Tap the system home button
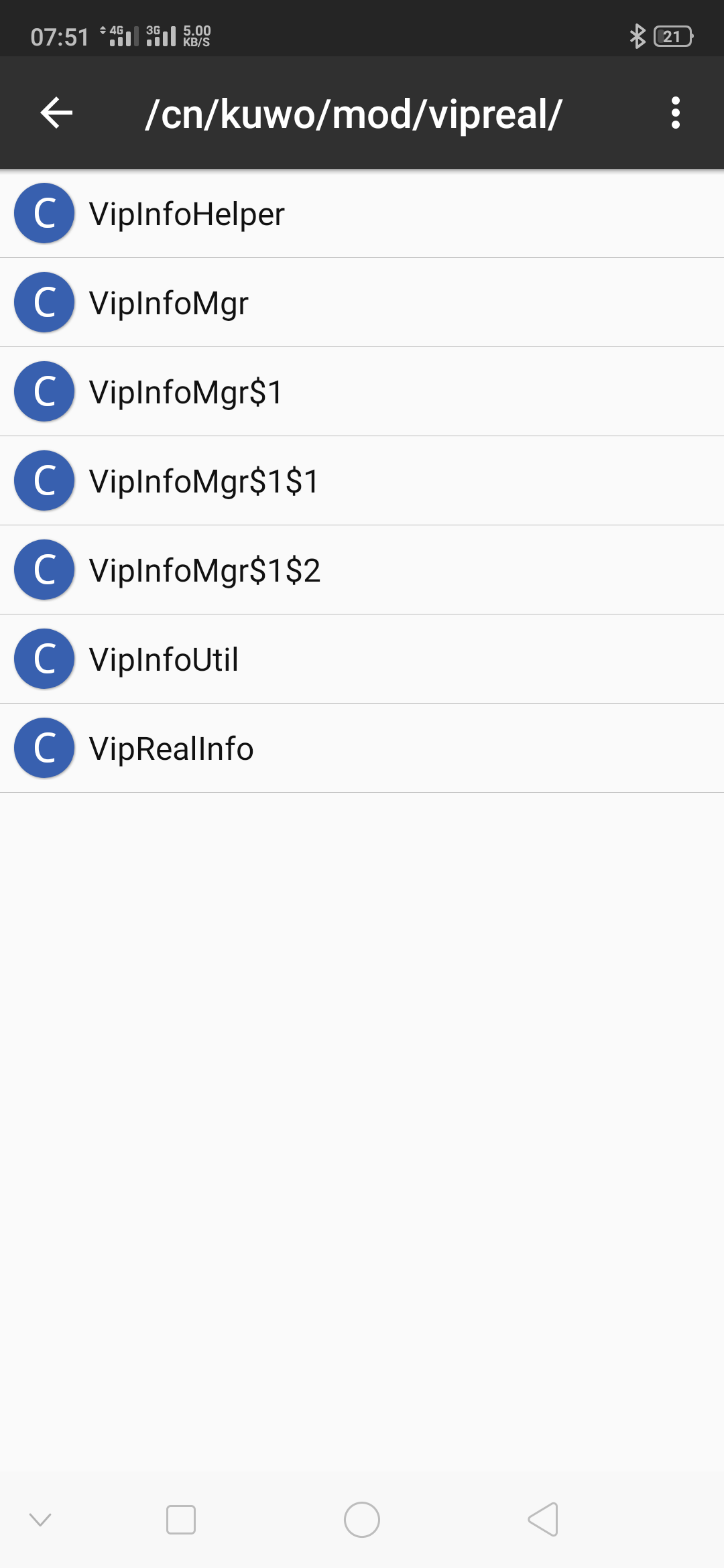724x1568 pixels. [x=362, y=1520]
